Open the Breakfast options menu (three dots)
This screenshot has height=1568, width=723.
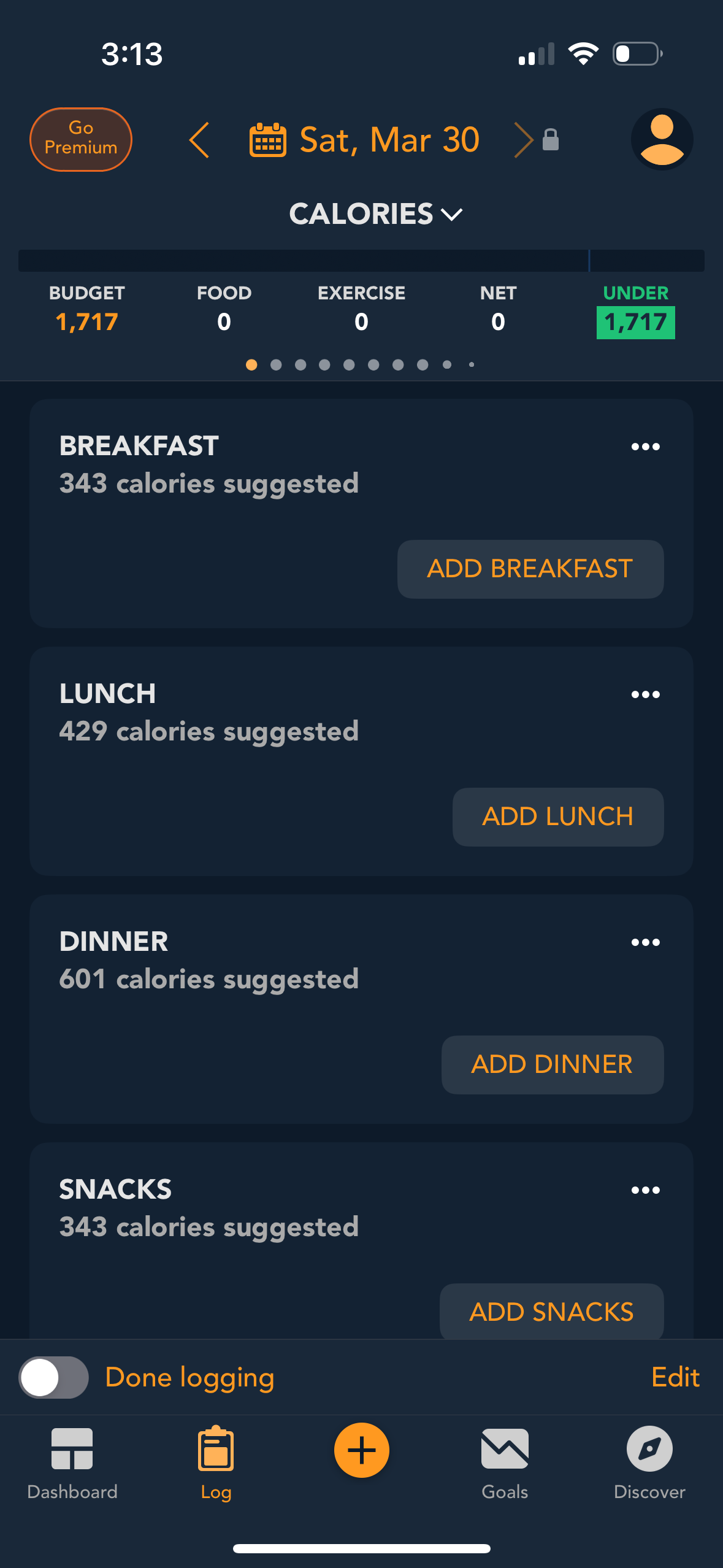645,446
